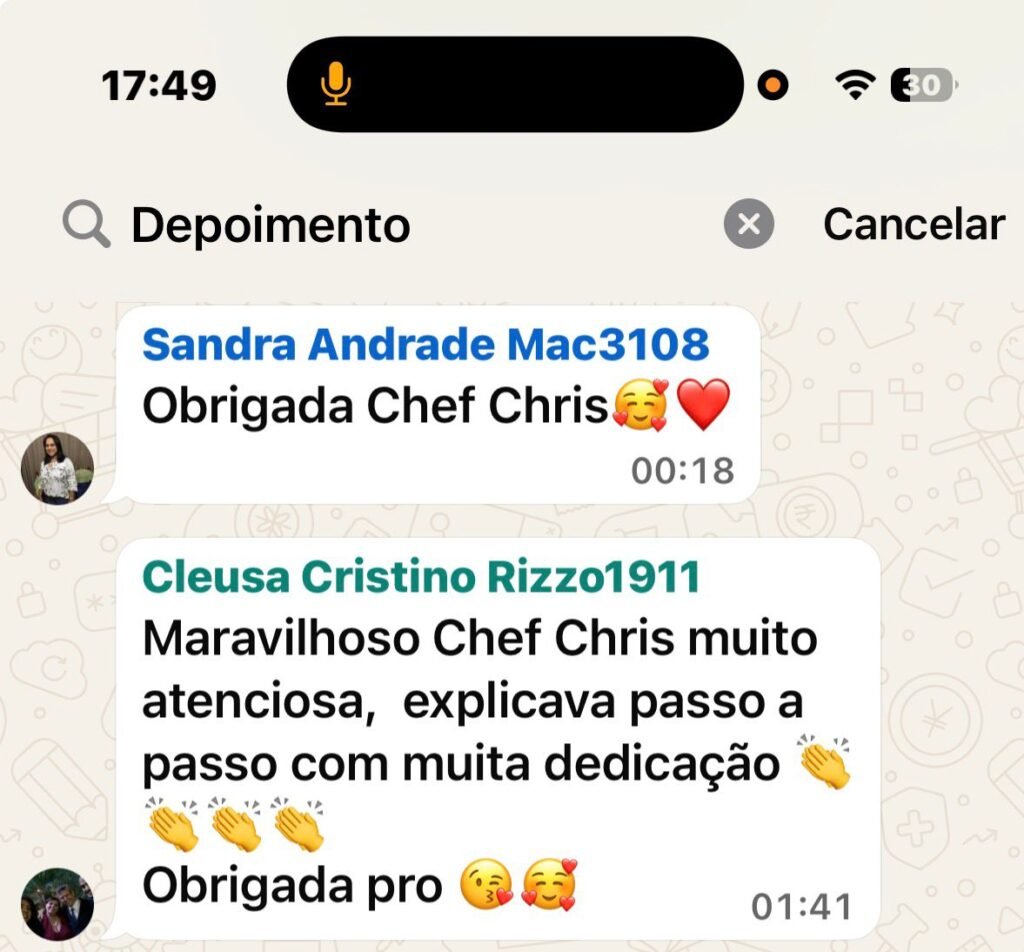Open Cleusa Cristino Rizzo1911's contact name

[x=421, y=578]
